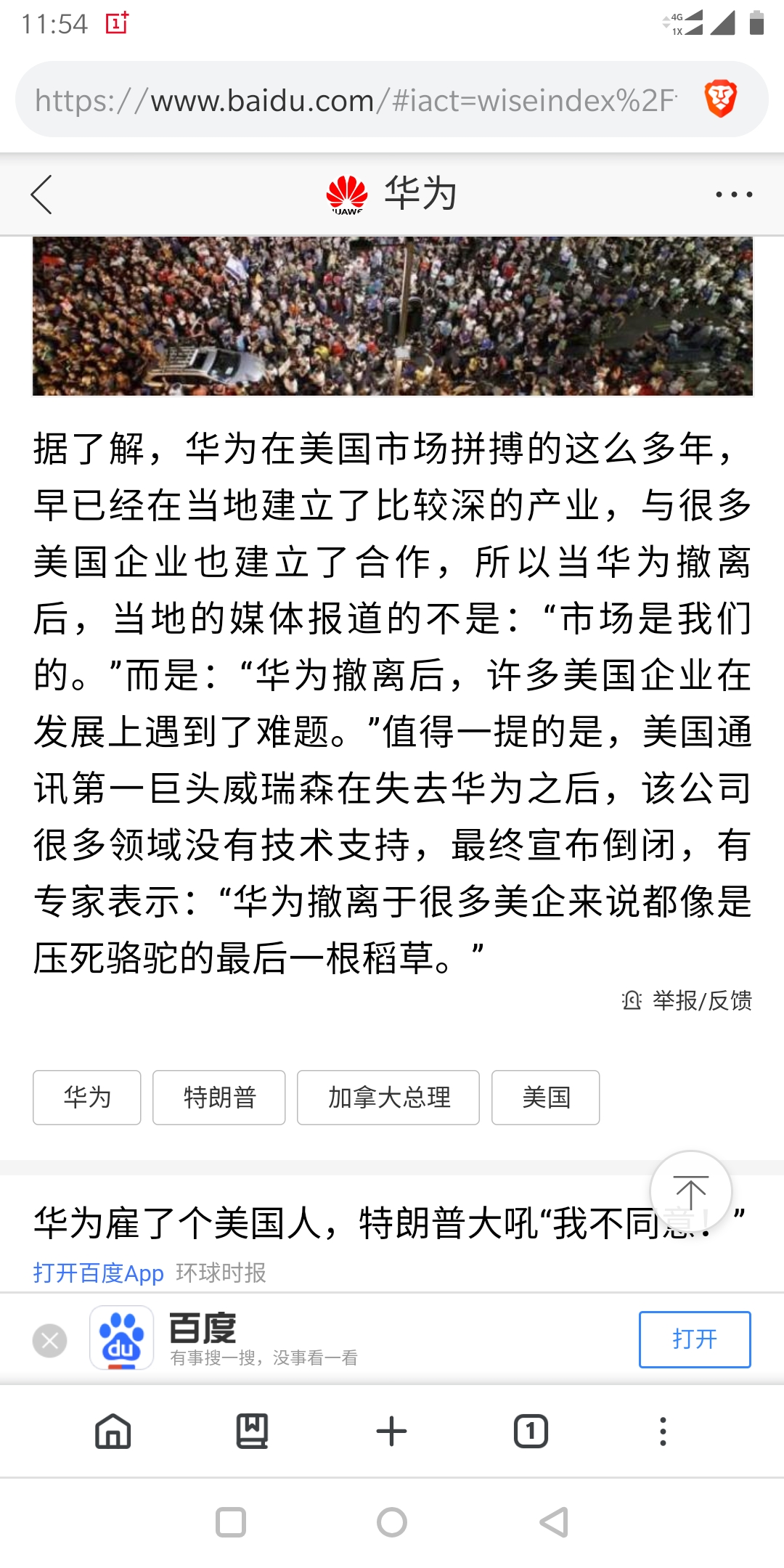Open Brave shields lion icon
Image resolution: width=784 pixels, height=1568 pixels.
720,99
